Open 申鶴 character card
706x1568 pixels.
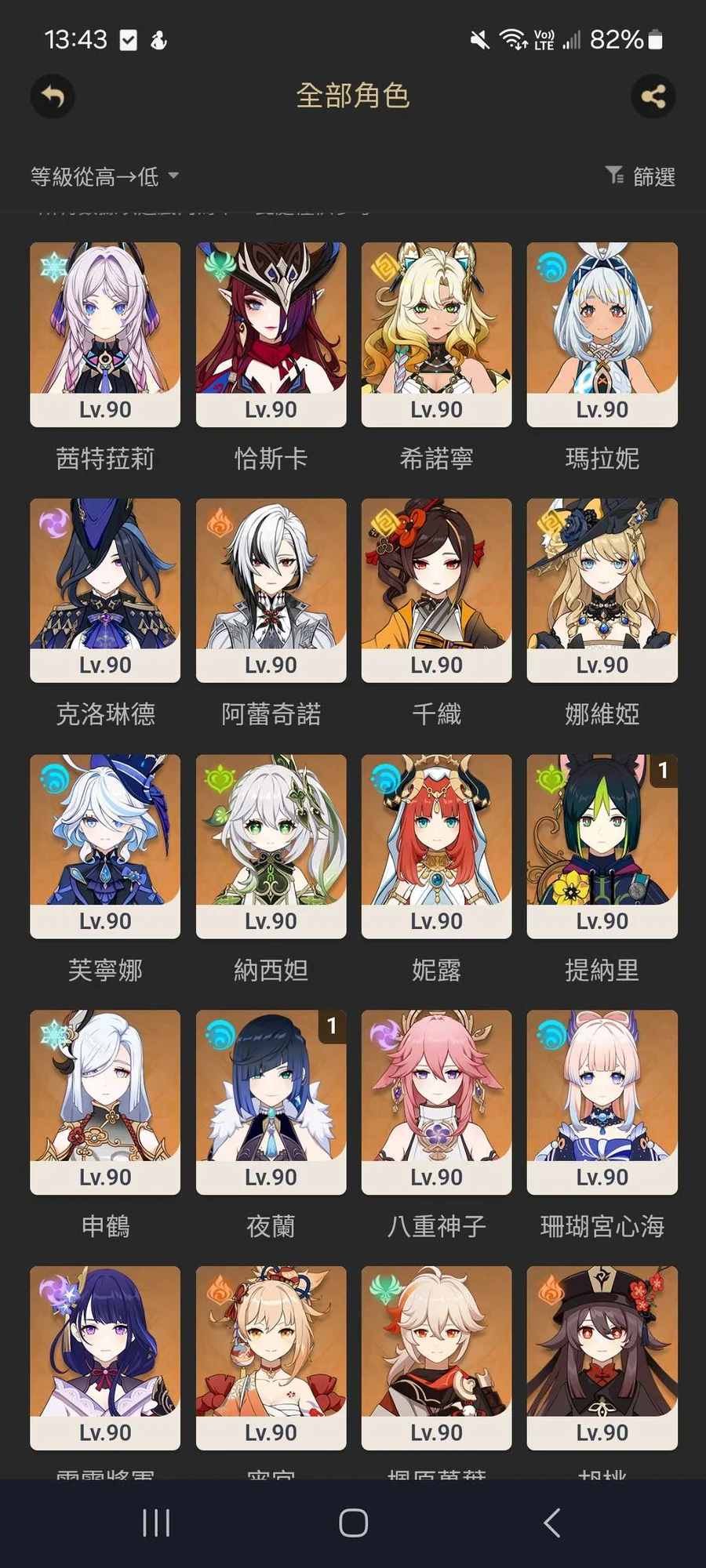[105, 1102]
